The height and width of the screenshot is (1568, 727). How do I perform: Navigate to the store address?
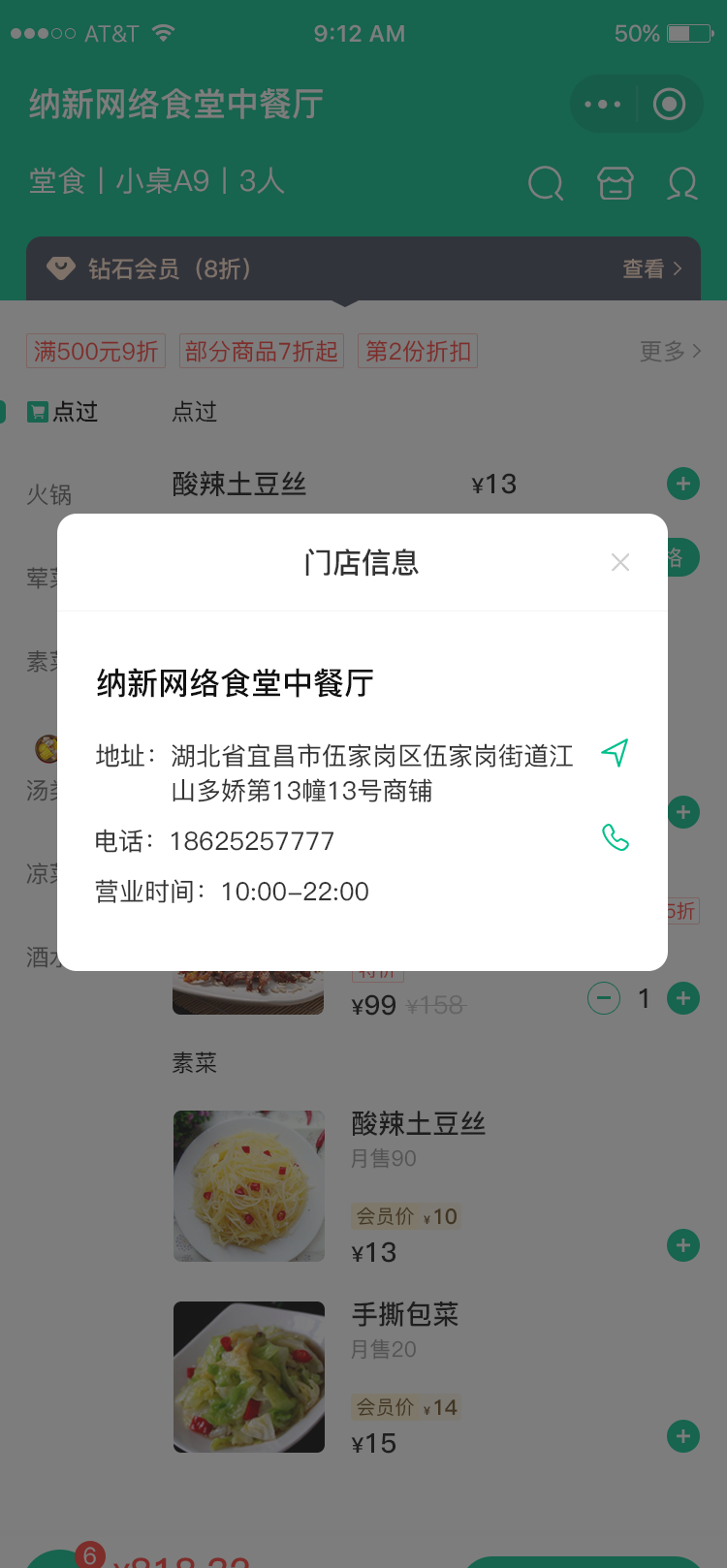click(615, 753)
